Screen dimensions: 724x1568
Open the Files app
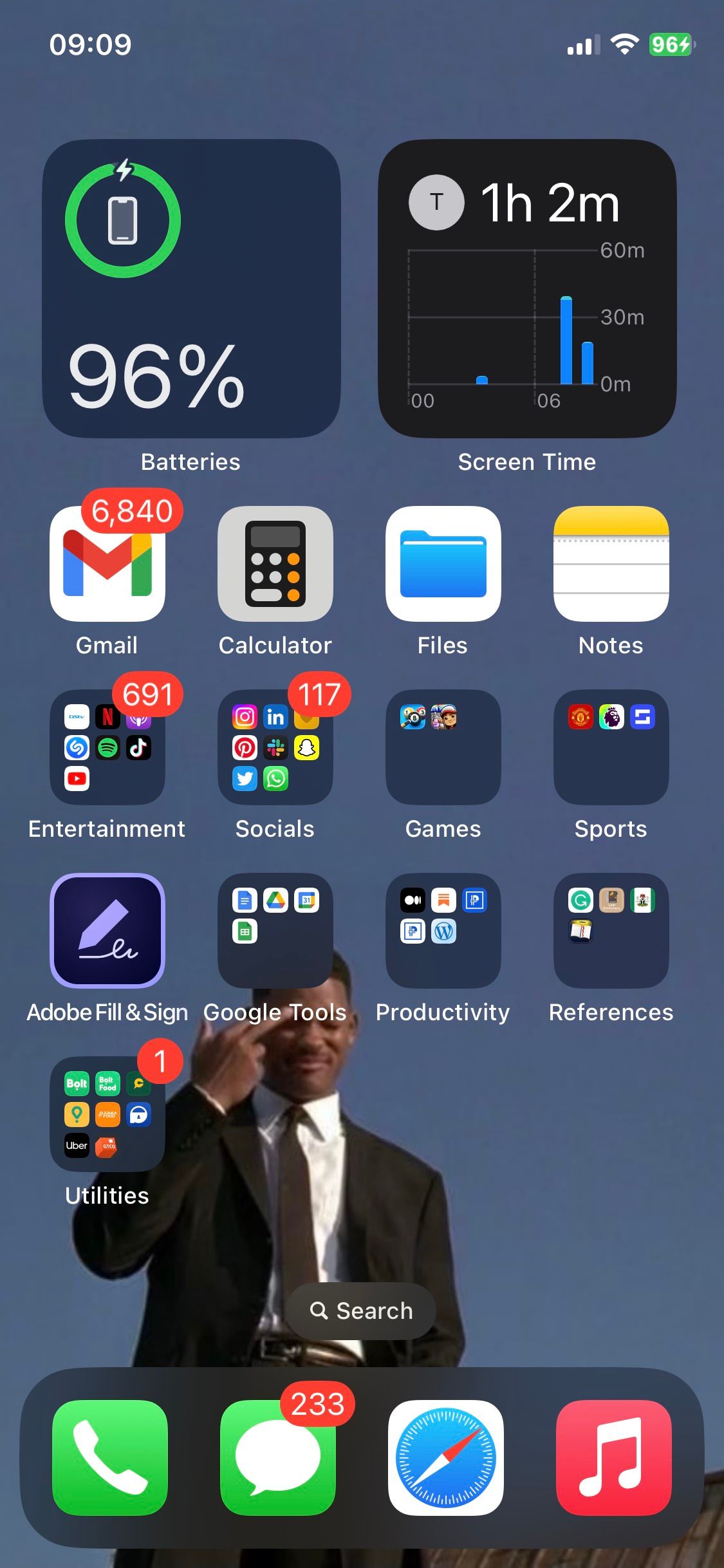pyautogui.click(x=443, y=564)
